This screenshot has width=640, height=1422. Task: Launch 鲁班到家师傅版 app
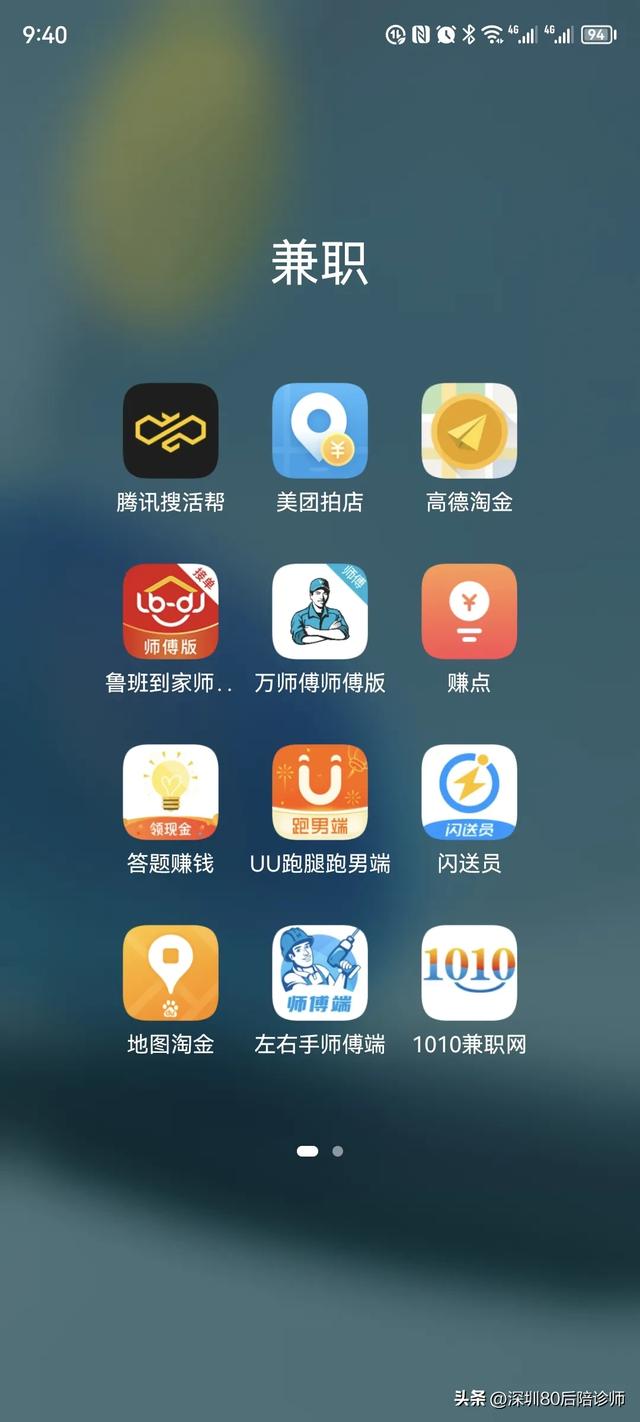click(170, 612)
